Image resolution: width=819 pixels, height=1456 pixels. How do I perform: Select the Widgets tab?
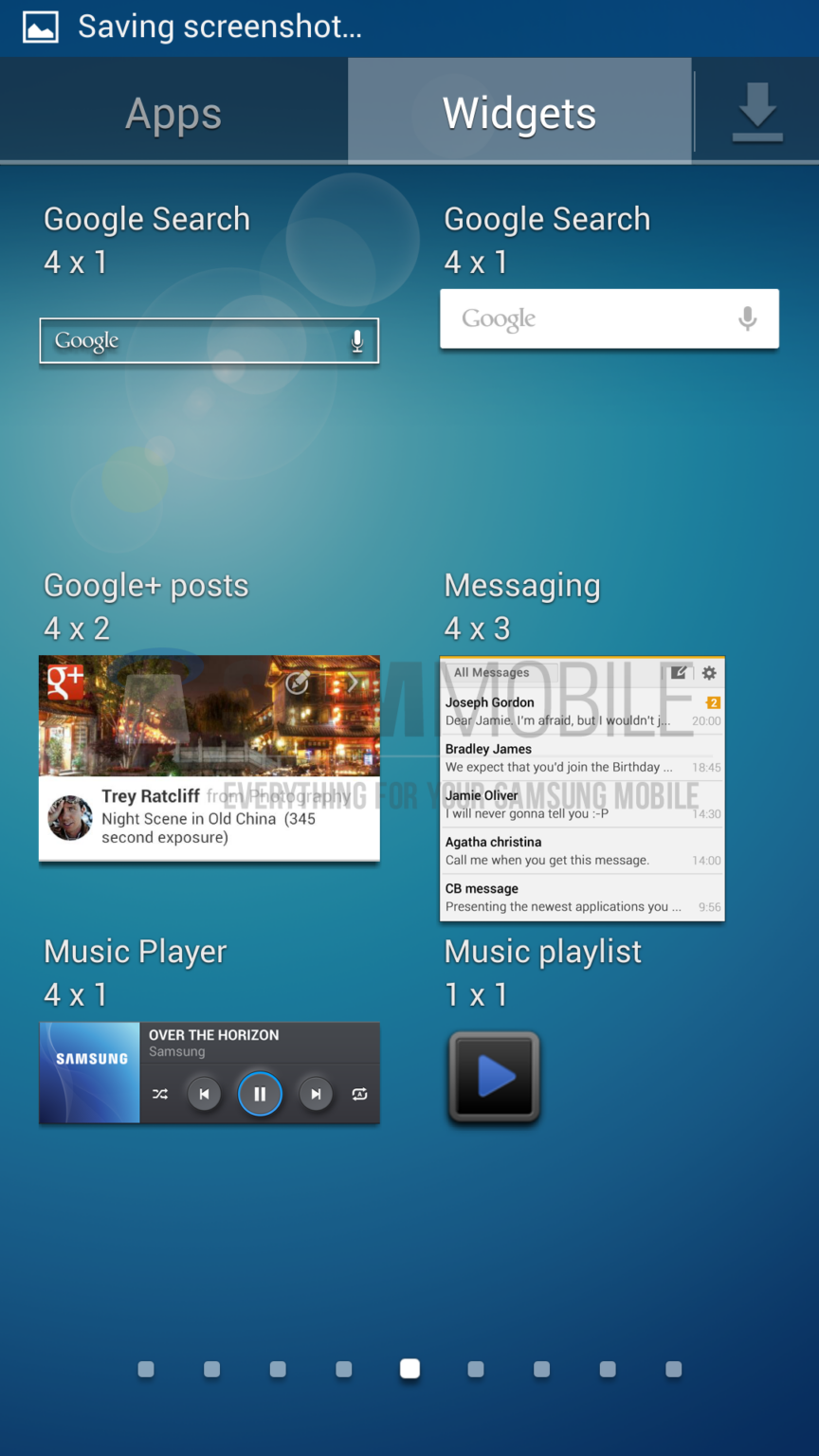point(519,111)
